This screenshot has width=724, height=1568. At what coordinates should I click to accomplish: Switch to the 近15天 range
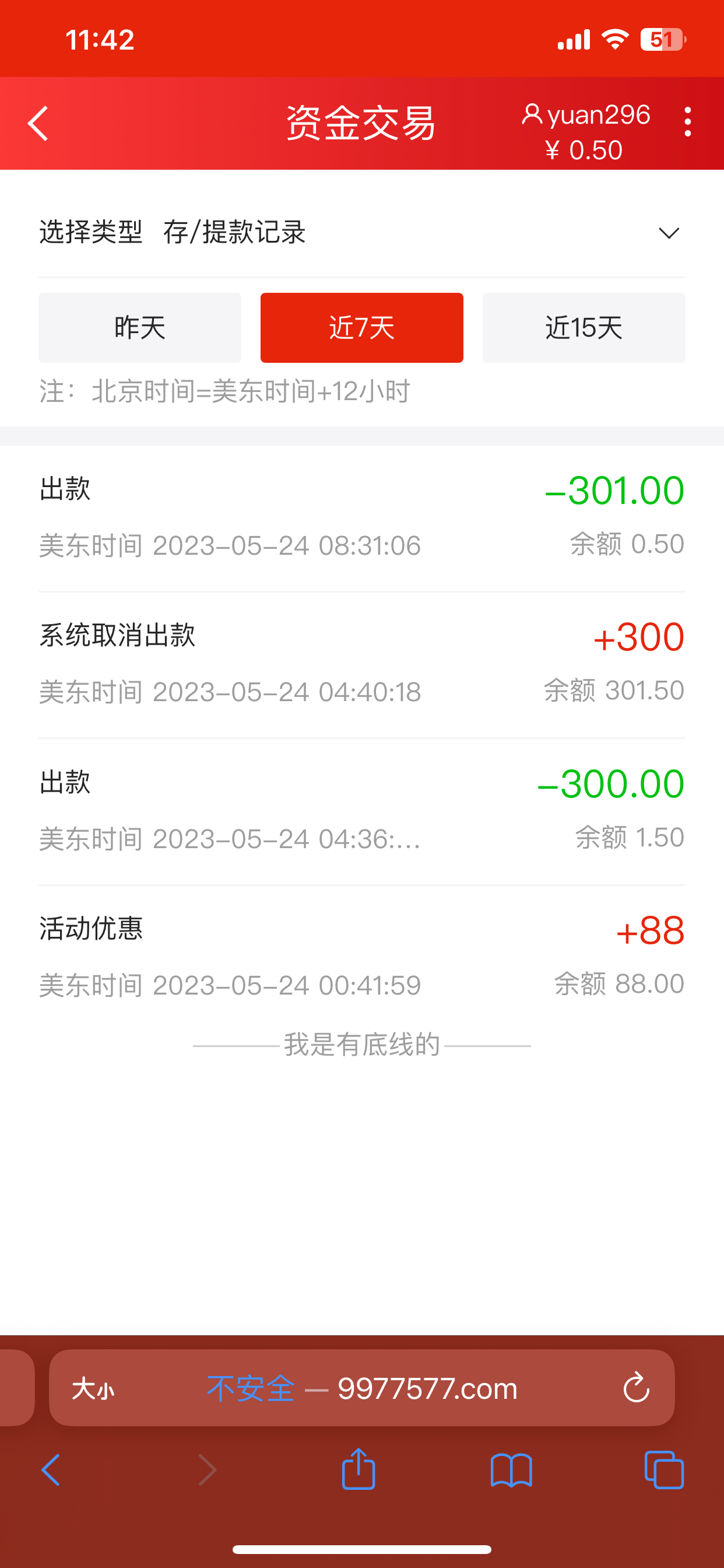584,327
